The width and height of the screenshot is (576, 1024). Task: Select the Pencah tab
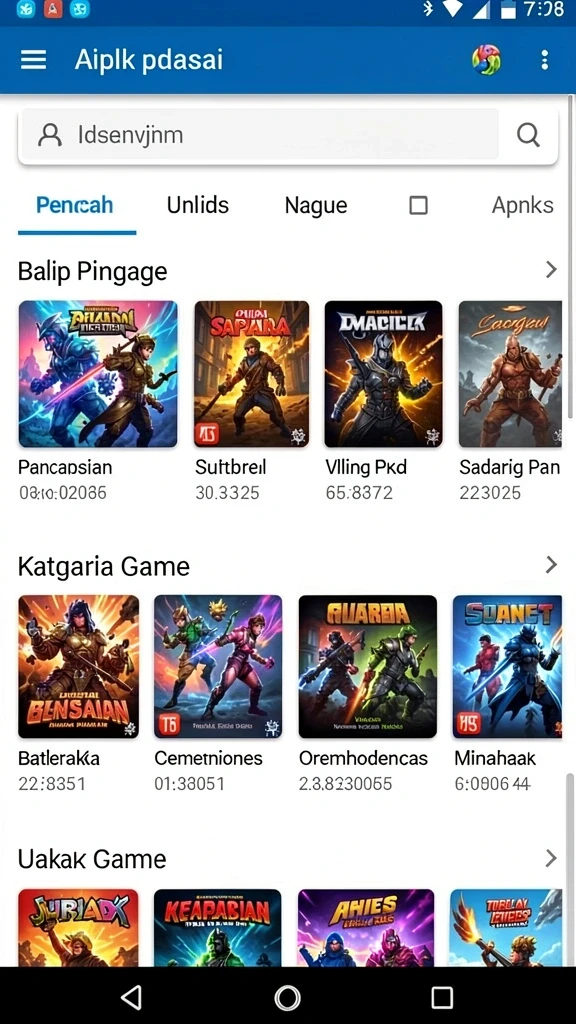click(x=74, y=205)
